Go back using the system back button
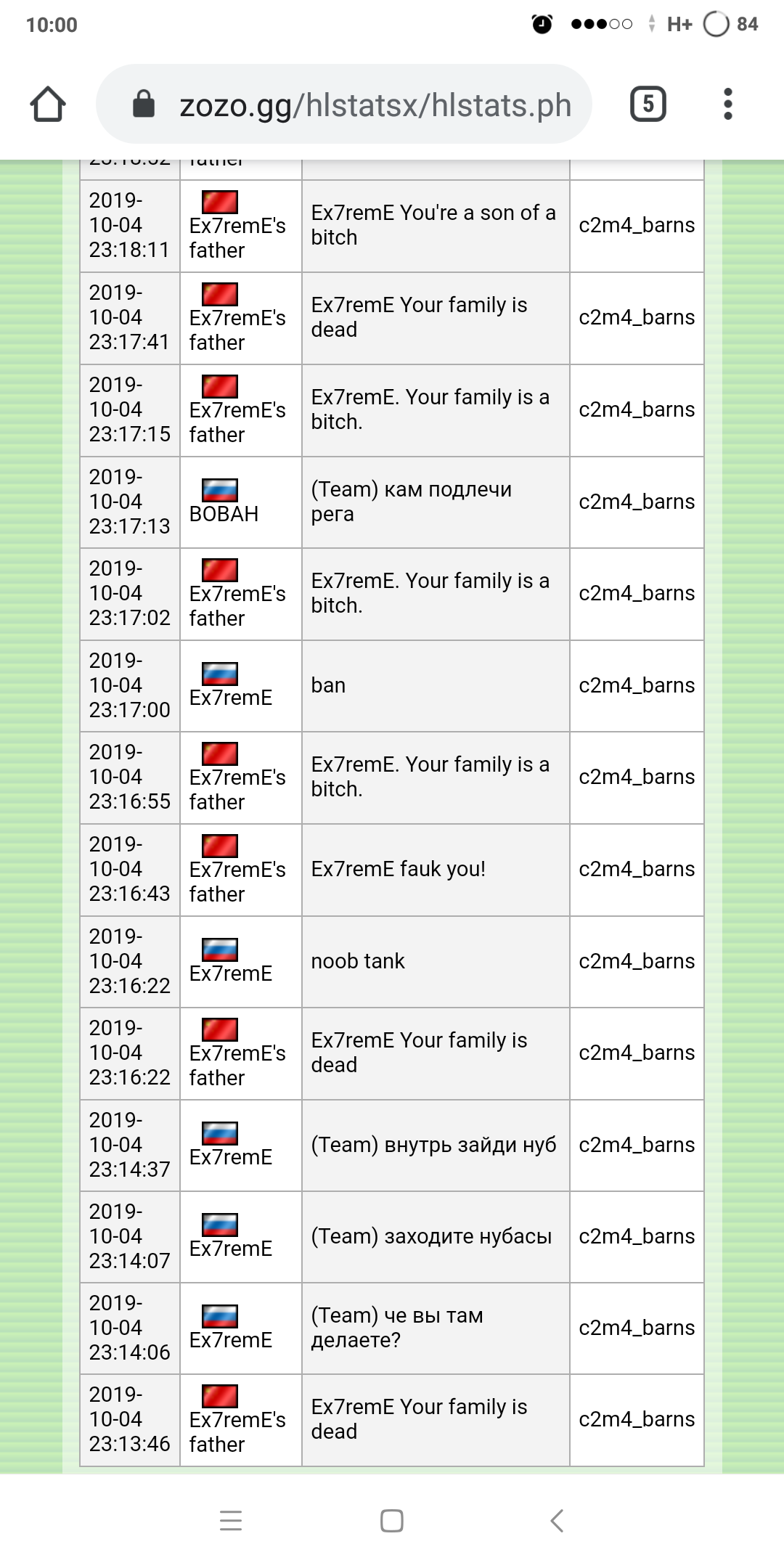Image resolution: width=784 pixels, height=1568 pixels. pyautogui.click(x=557, y=1520)
